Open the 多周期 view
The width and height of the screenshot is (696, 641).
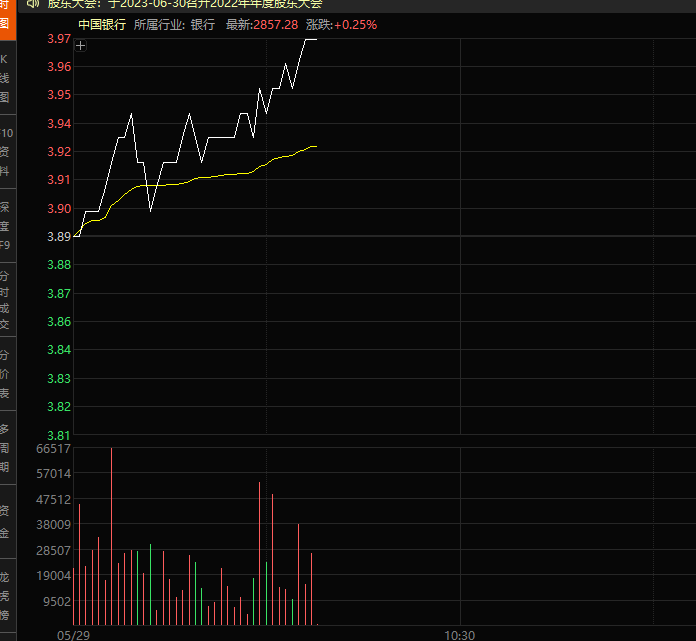pyautogui.click(x=6, y=447)
